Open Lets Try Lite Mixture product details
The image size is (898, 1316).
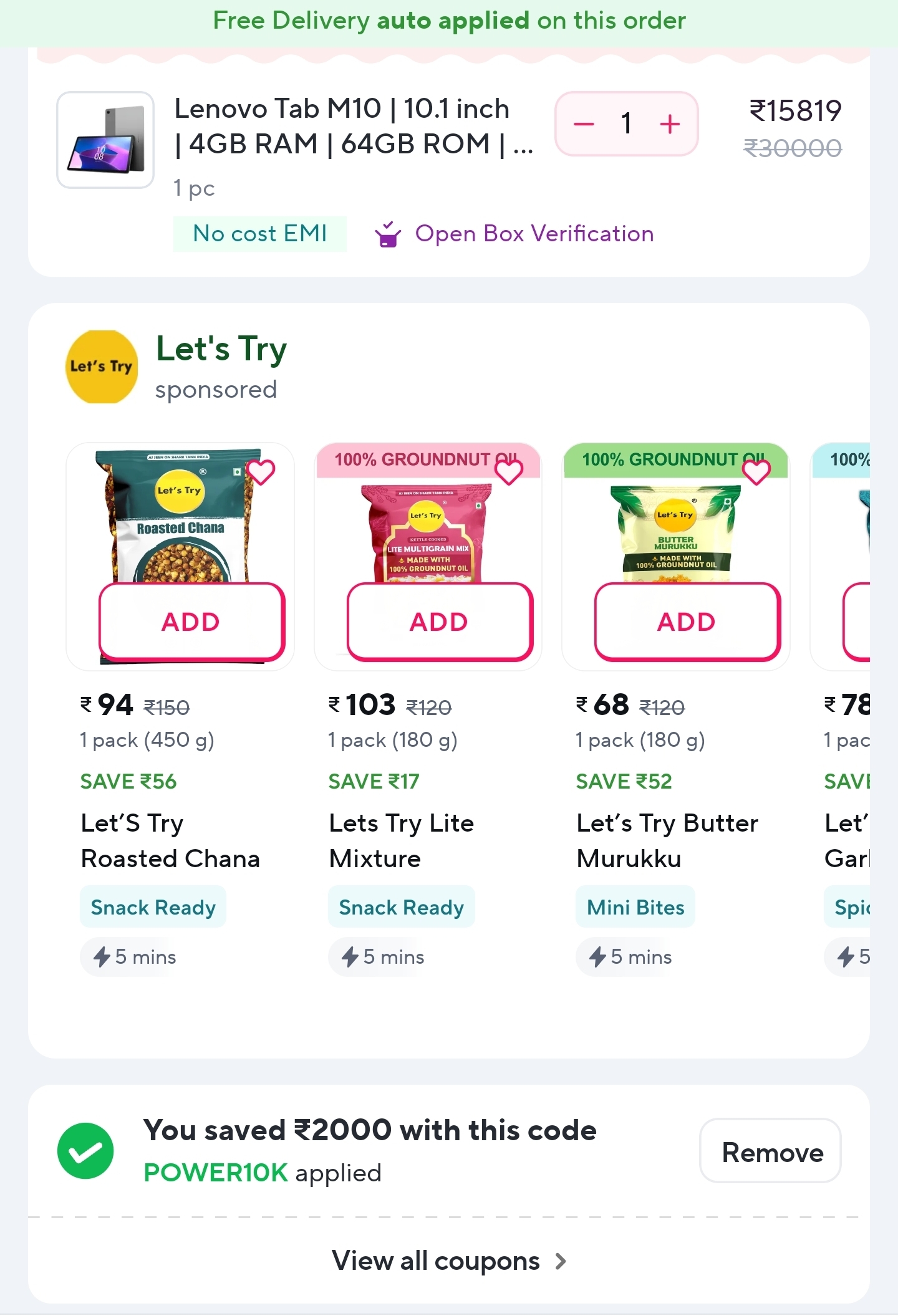pyautogui.click(x=402, y=840)
